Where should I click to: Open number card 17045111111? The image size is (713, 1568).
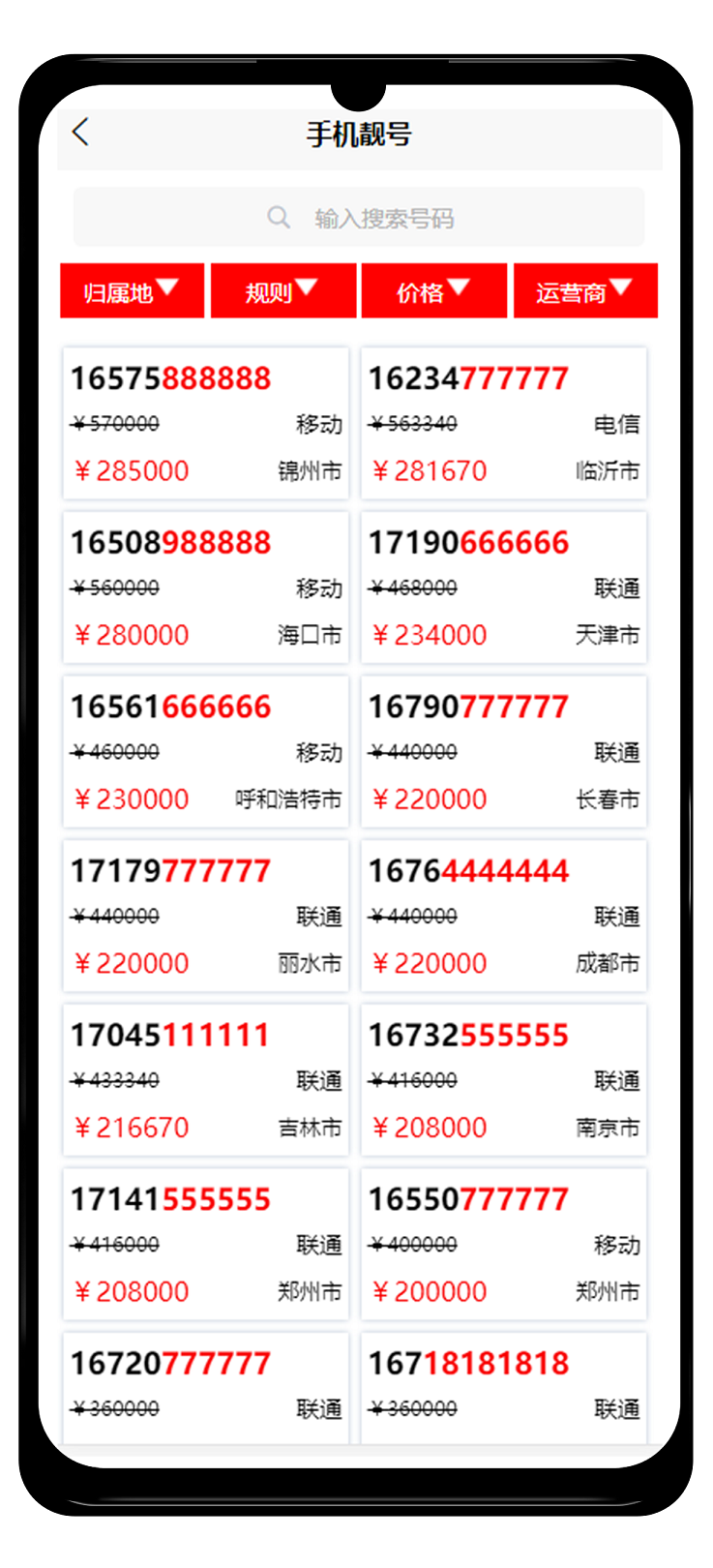point(206,1080)
